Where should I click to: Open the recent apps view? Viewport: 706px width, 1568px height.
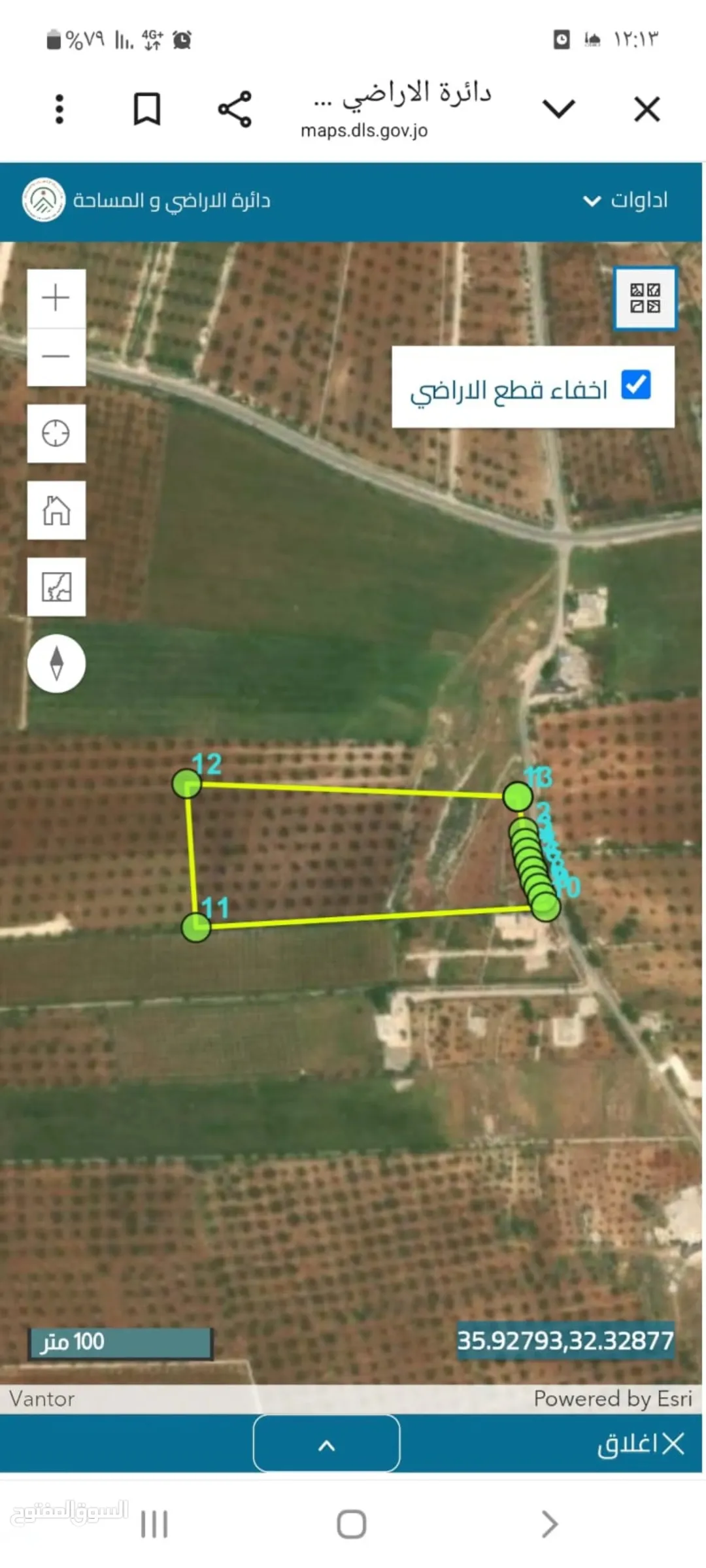coord(155,1525)
